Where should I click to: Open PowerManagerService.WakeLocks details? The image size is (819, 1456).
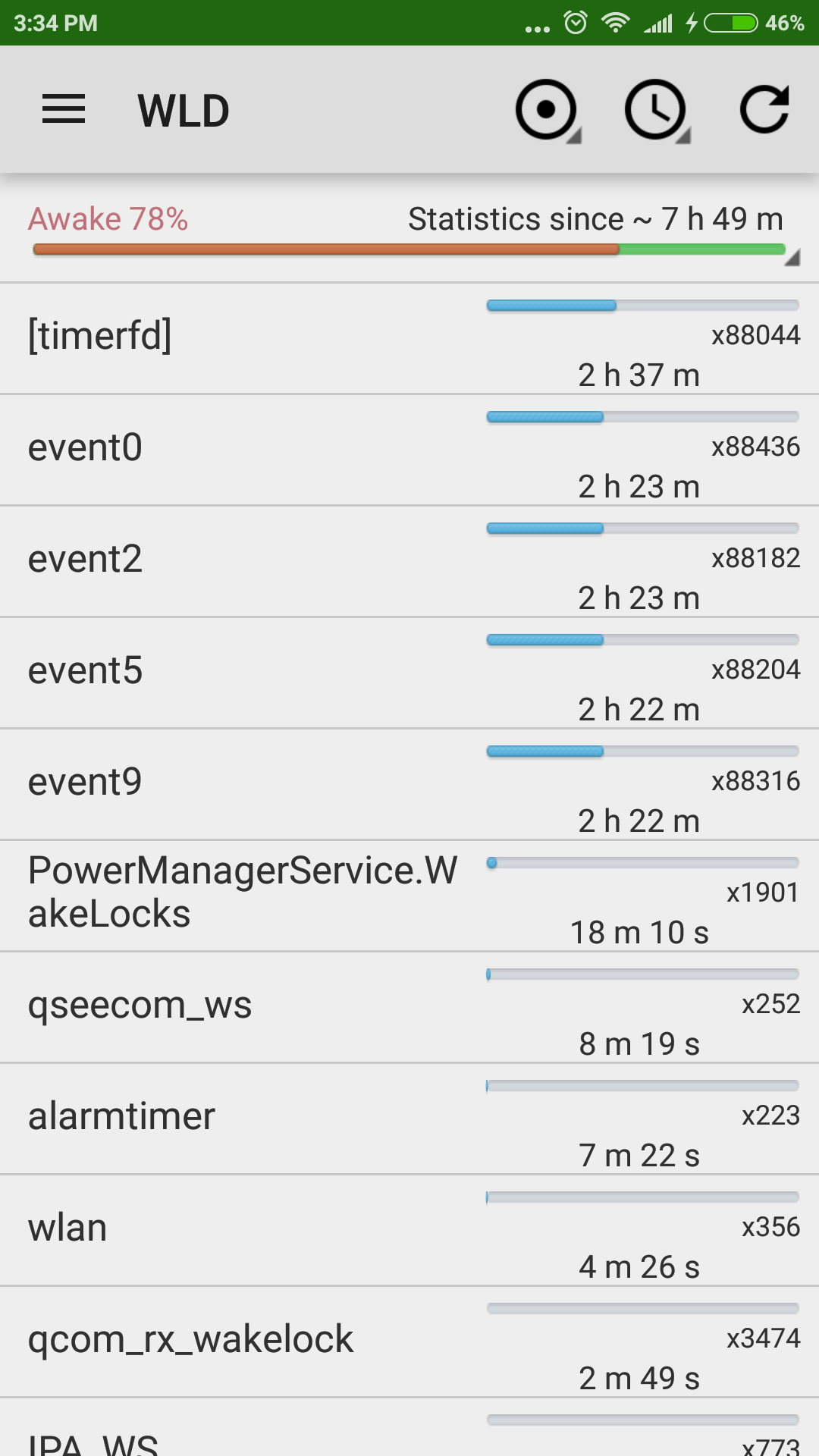click(409, 896)
